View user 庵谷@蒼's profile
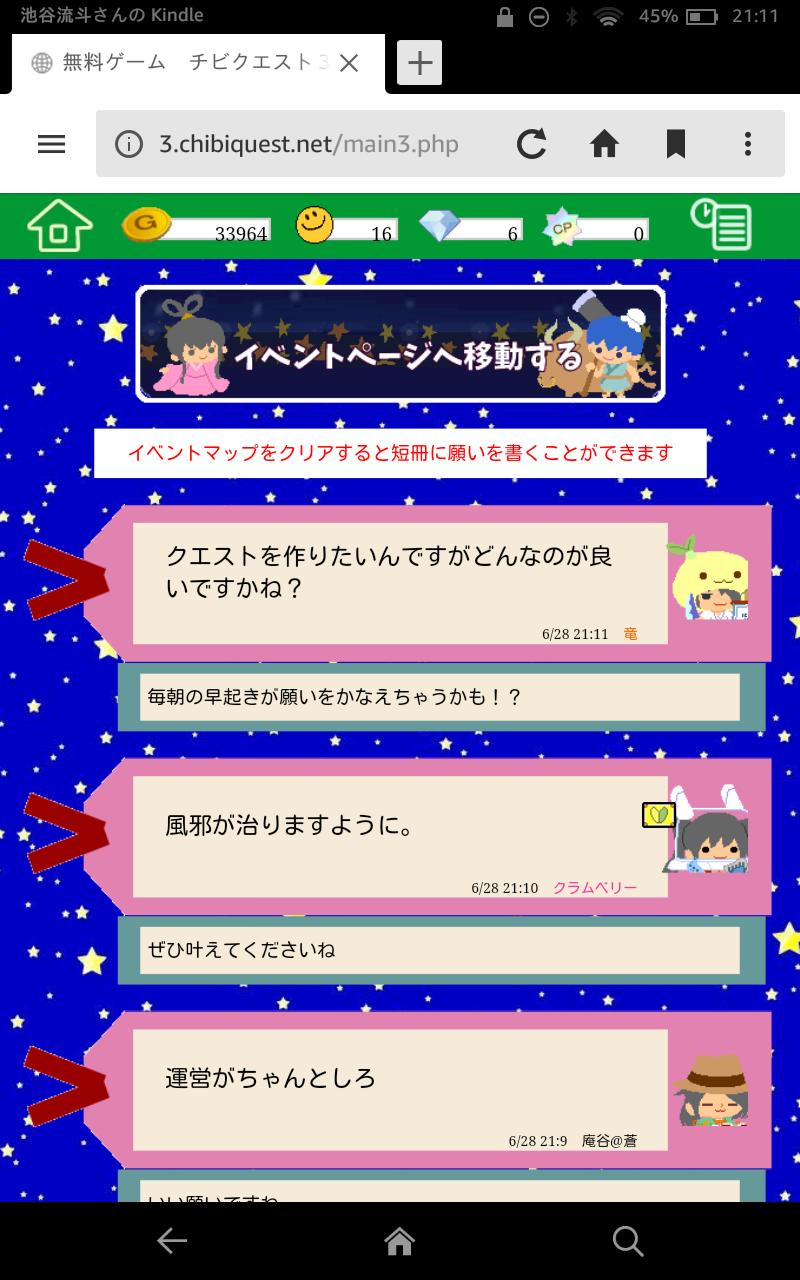800x1280 pixels. click(x=609, y=1141)
